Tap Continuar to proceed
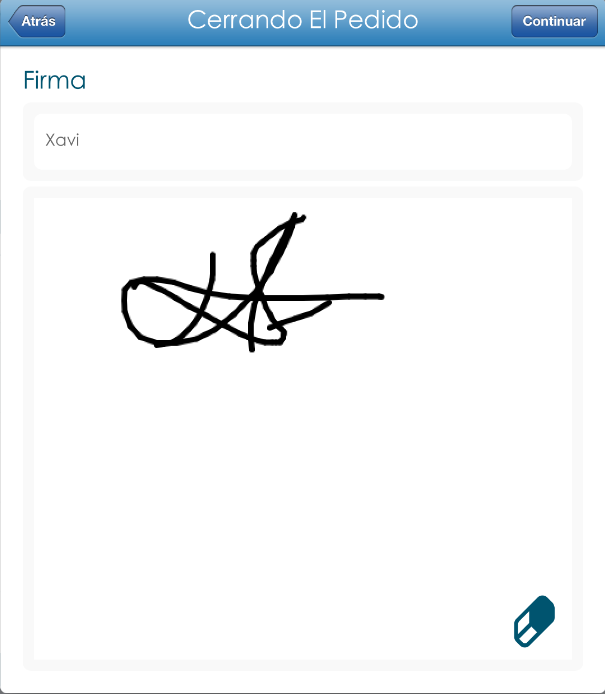Viewport: 605px width, 694px height. (553, 21)
